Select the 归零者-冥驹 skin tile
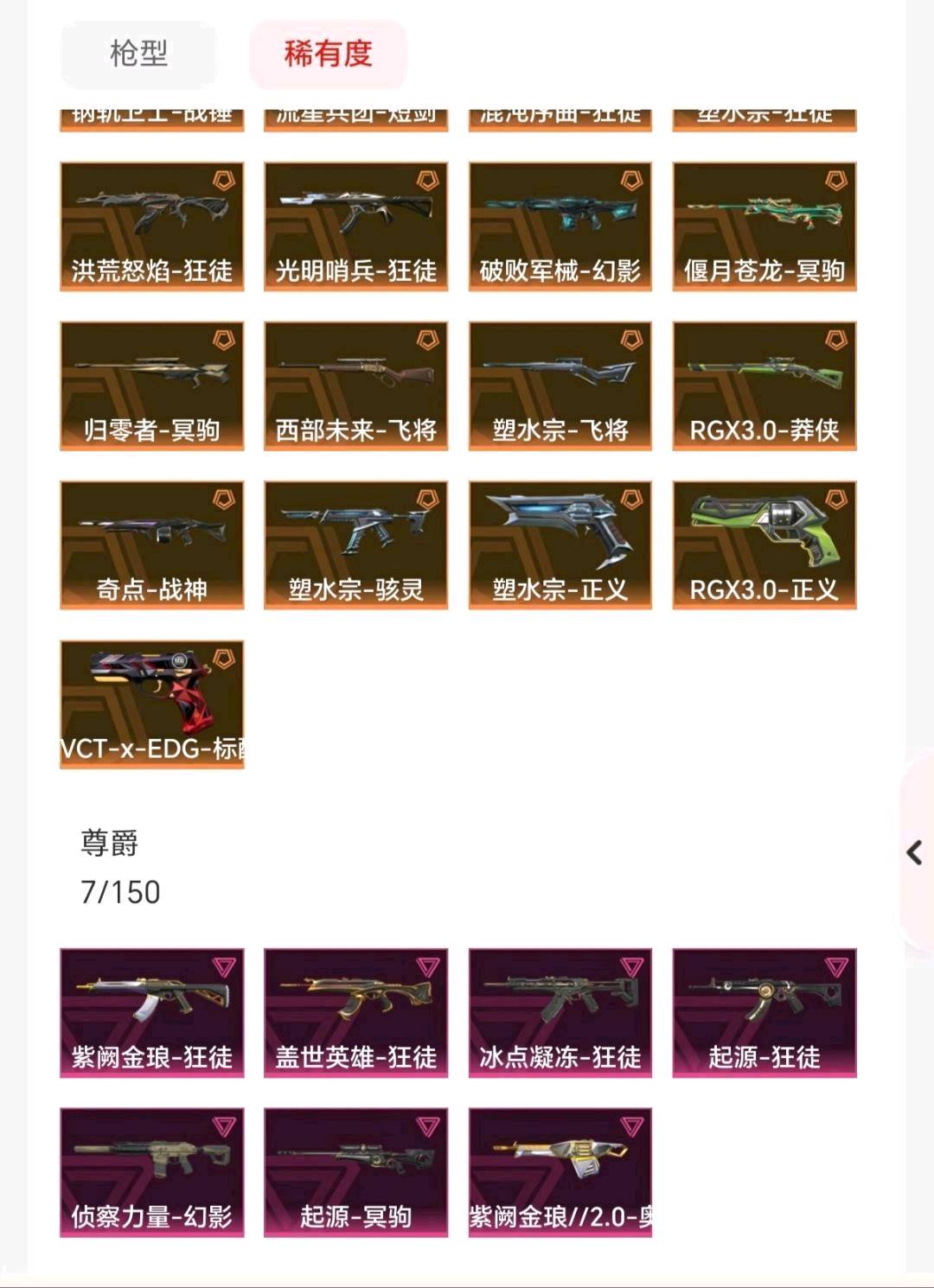Viewport: 934px width, 1288px height. point(152,386)
